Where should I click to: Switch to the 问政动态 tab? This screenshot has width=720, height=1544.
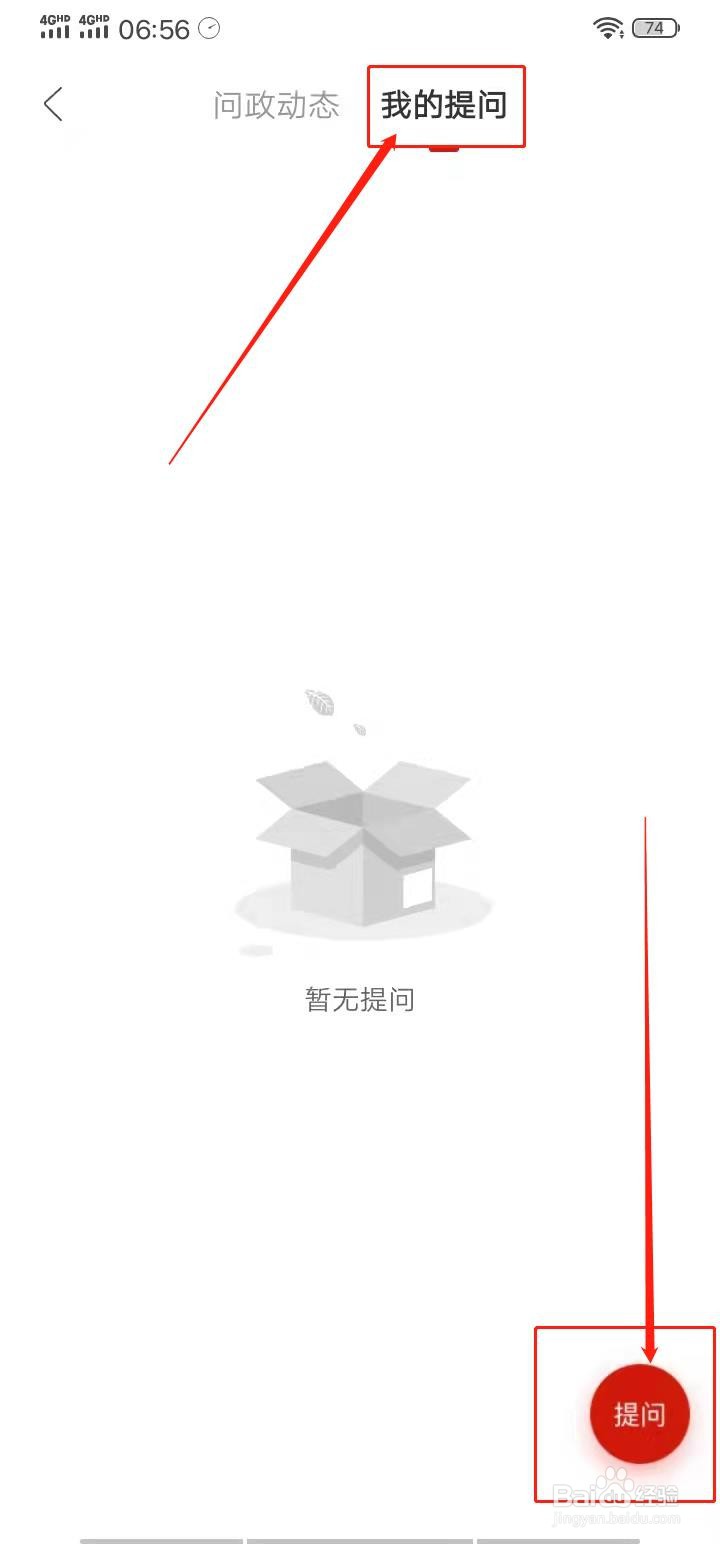coord(277,104)
